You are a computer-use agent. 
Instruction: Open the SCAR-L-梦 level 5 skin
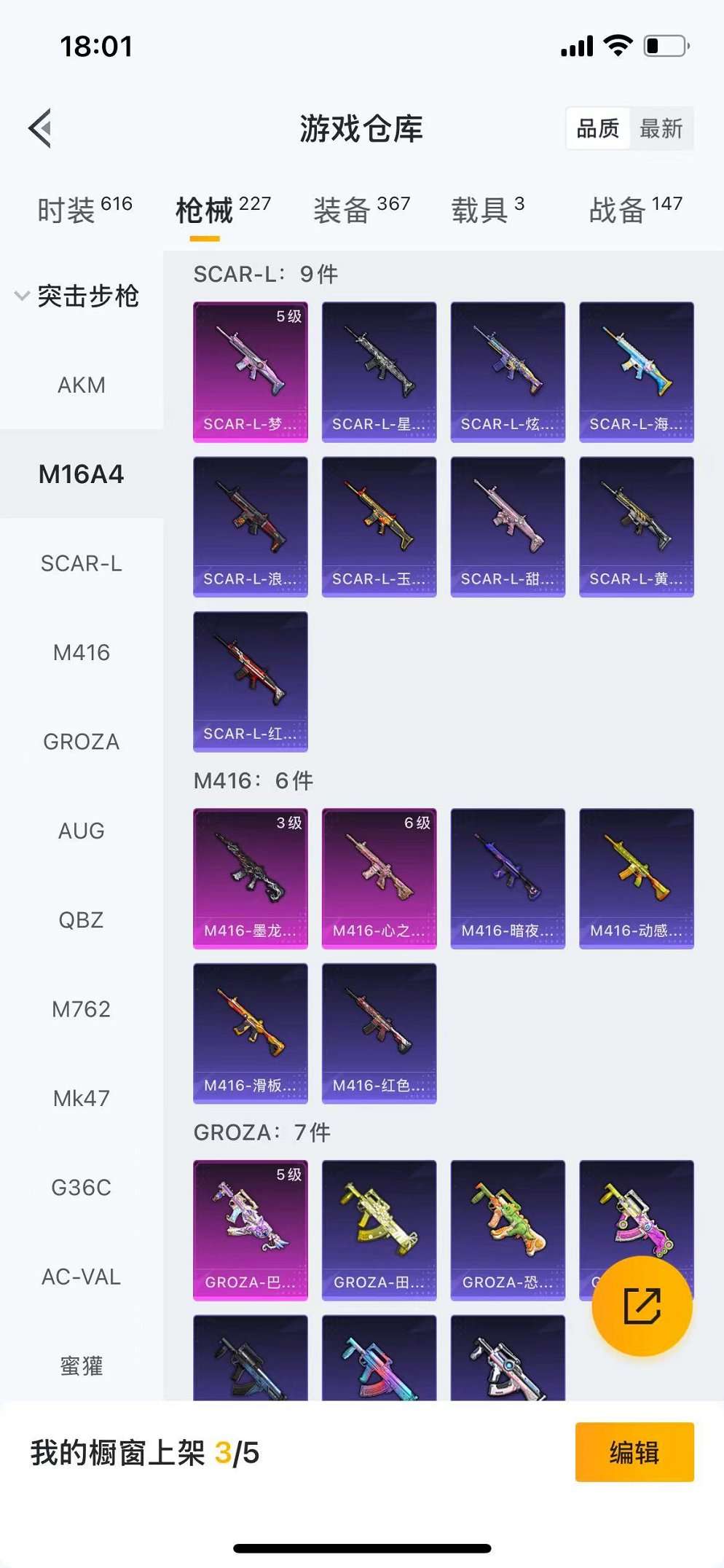(250, 372)
